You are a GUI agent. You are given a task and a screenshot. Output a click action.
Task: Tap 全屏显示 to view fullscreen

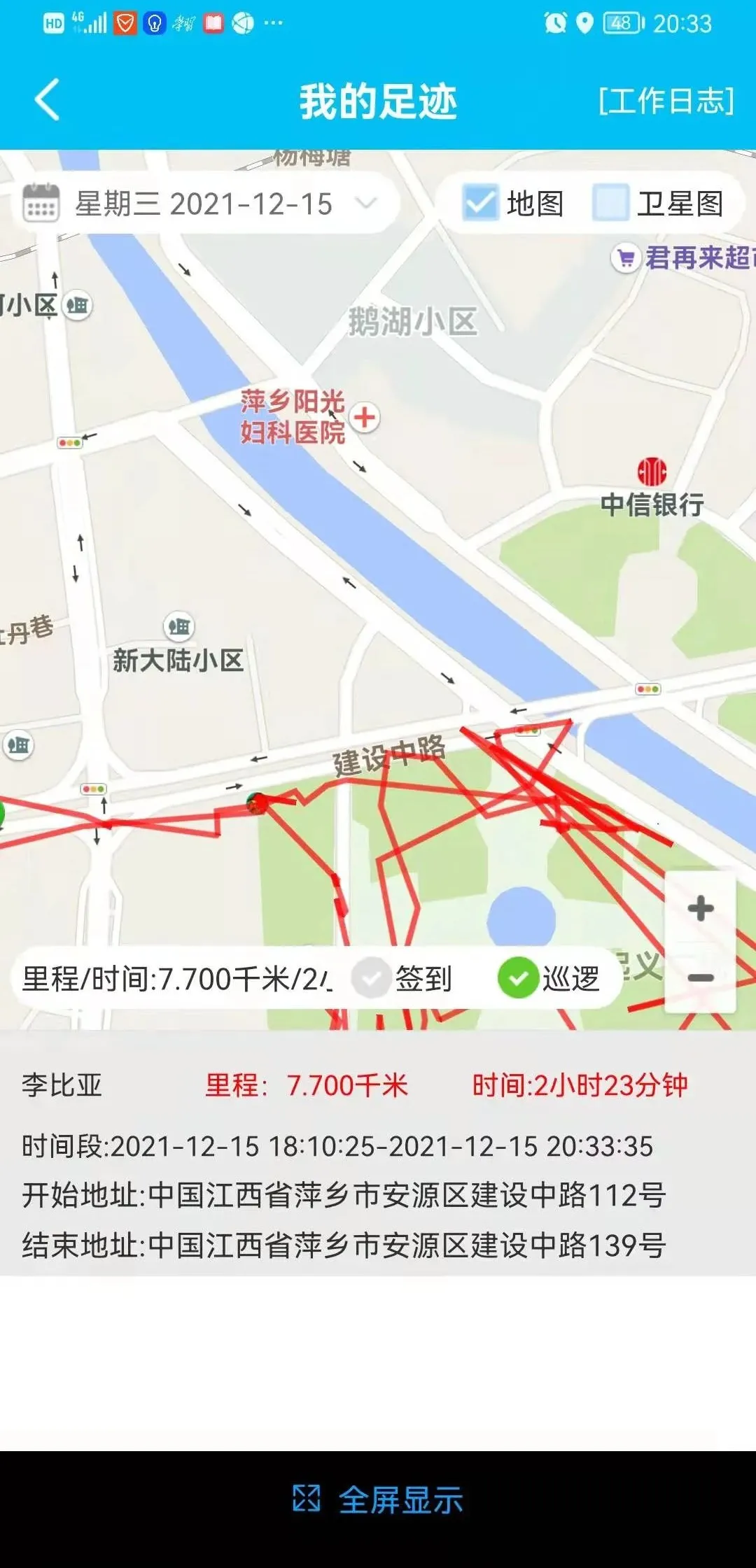click(378, 1499)
